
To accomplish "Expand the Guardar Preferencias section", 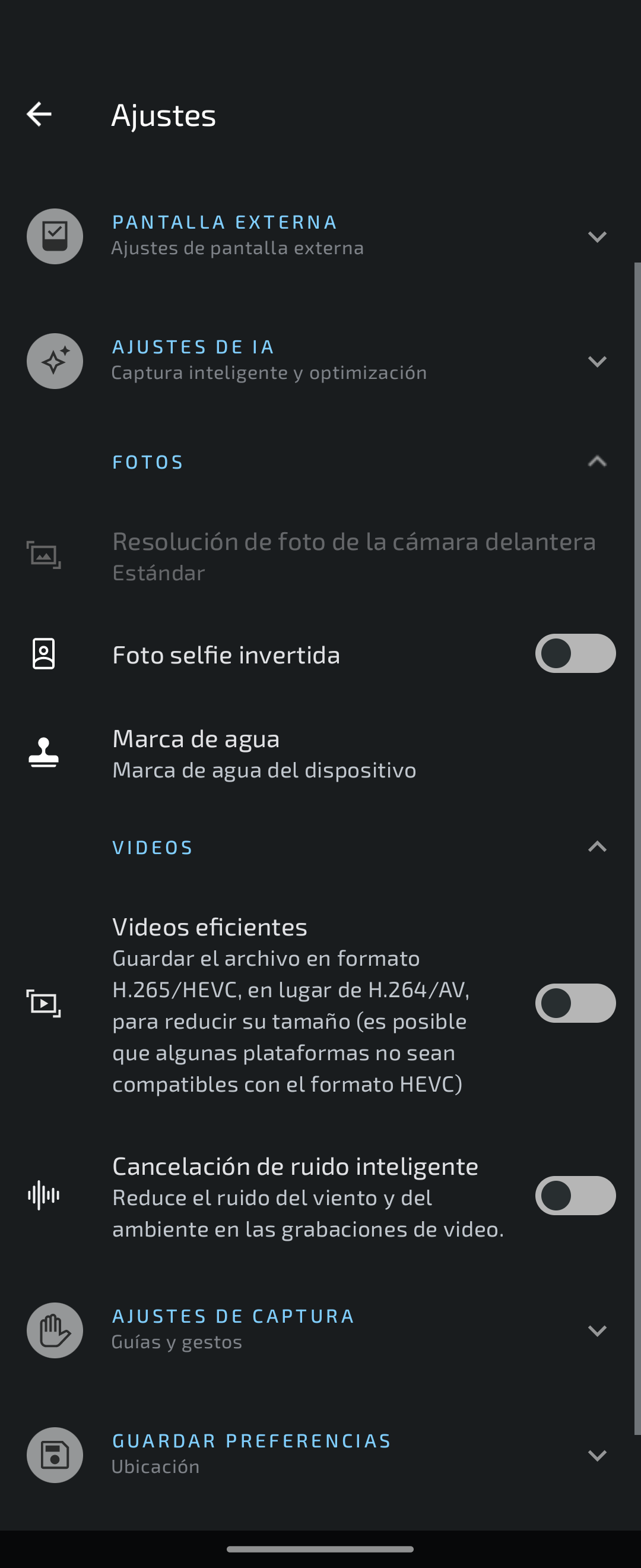I will pos(596,1455).
